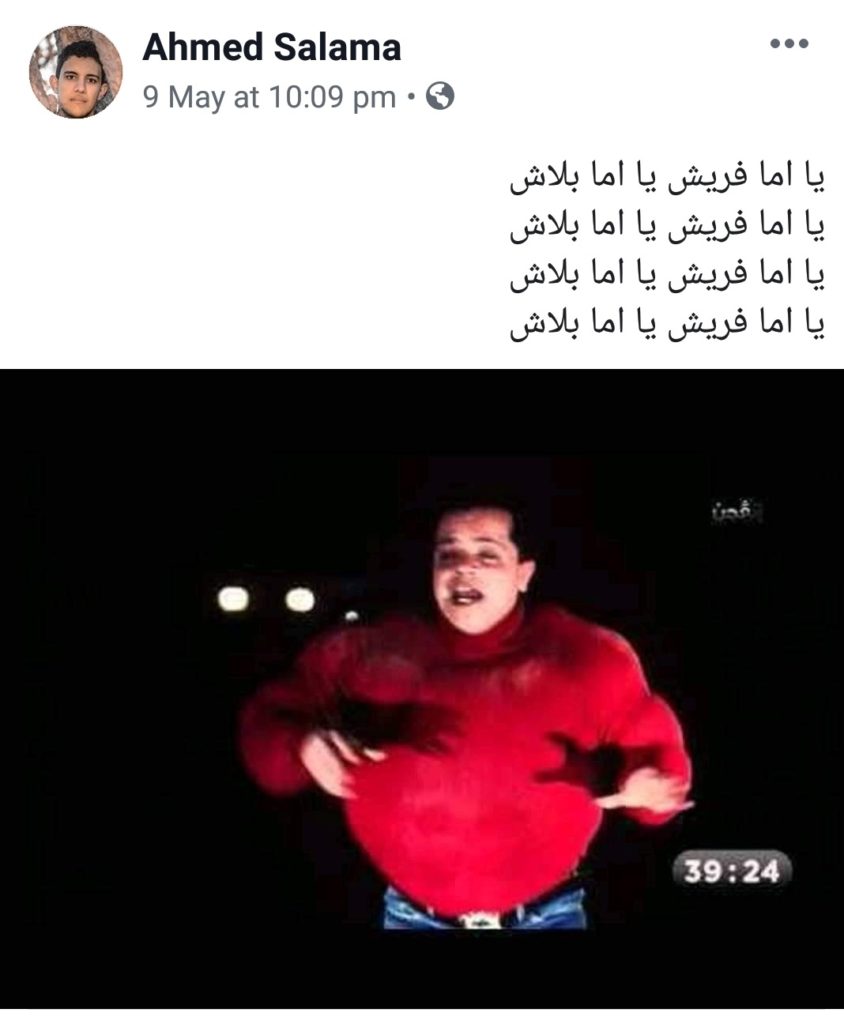Image resolution: width=844 pixels, height=1024 pixels.
Task: Visit Ahmed Salama's profile via name
Action: tap(272, 47)
